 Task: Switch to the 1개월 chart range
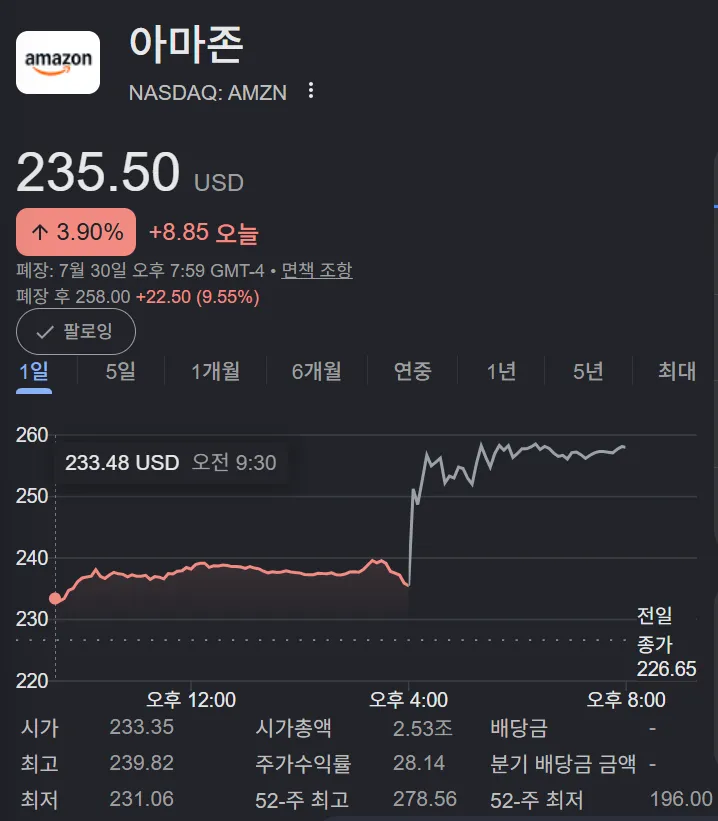(x=215, y=372)
